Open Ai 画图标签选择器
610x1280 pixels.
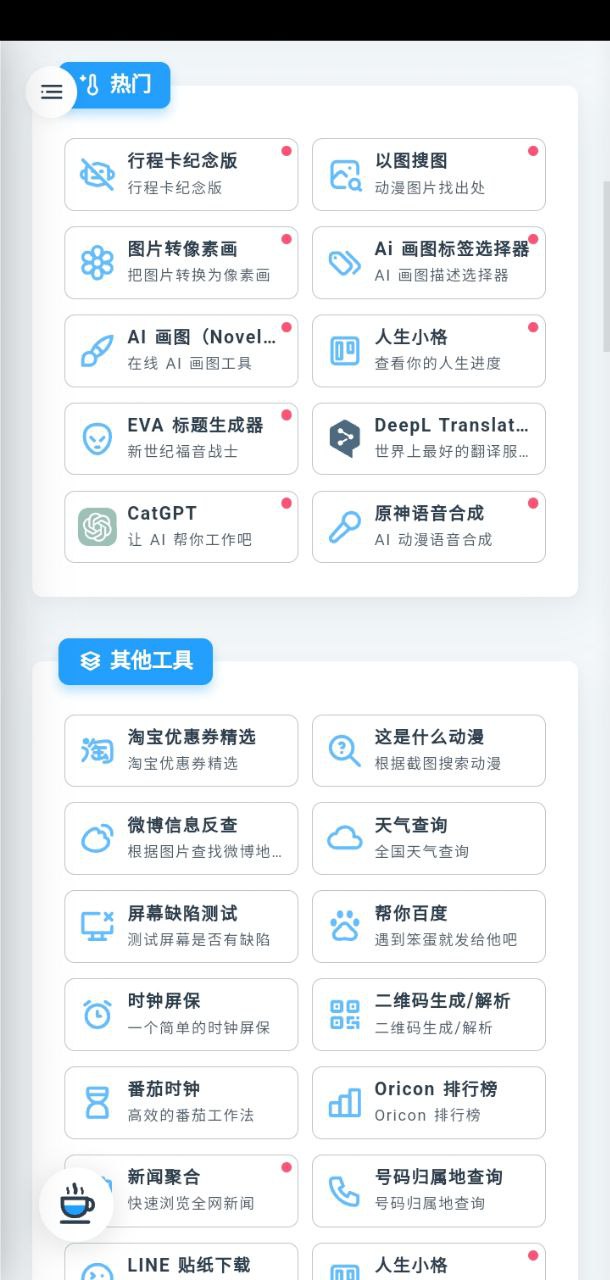click(429, 263)
